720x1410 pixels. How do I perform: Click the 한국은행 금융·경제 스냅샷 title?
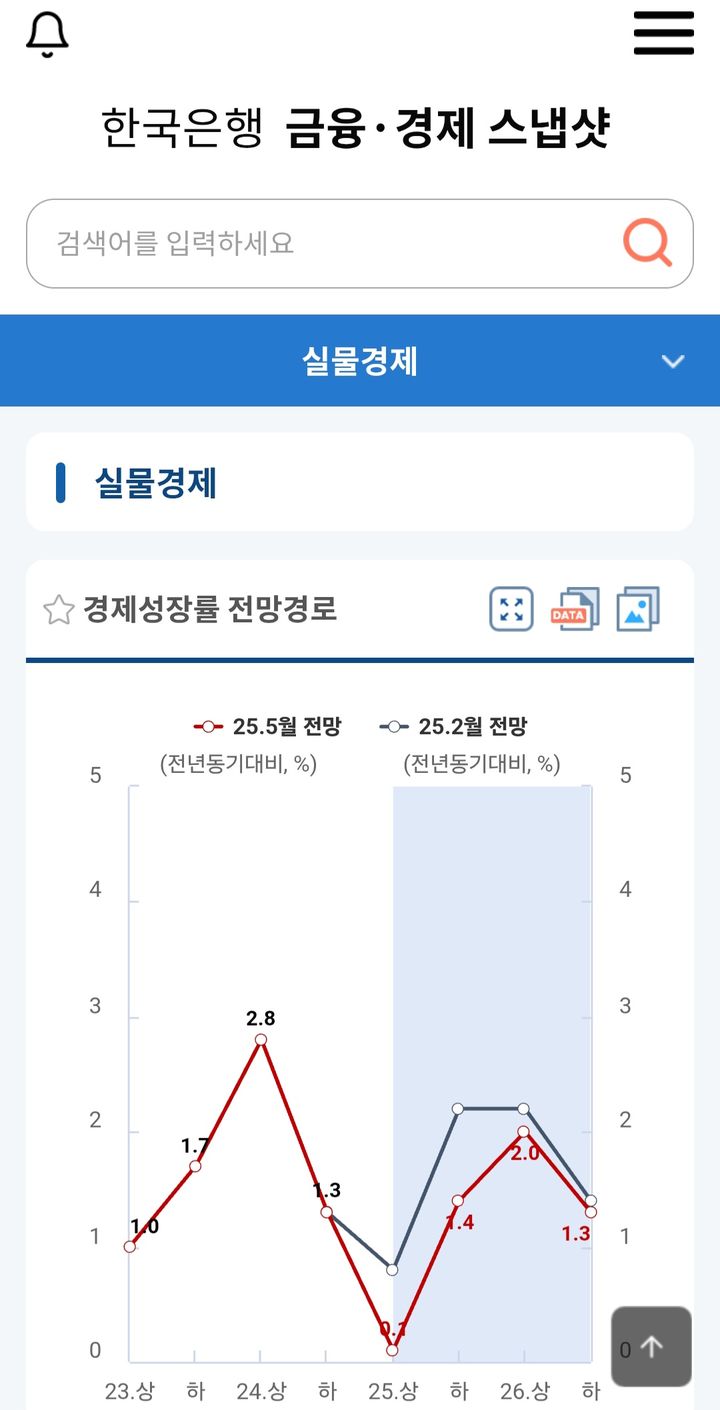point(360,123)
